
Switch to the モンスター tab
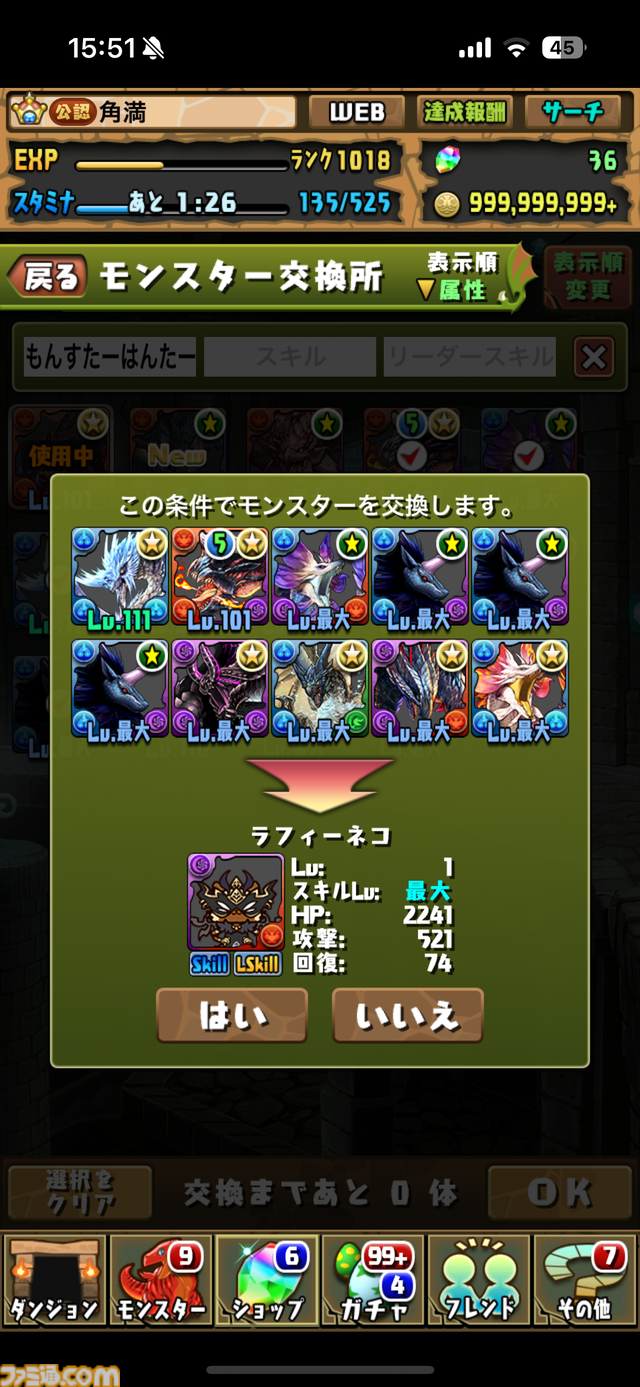coord(160,1281)
